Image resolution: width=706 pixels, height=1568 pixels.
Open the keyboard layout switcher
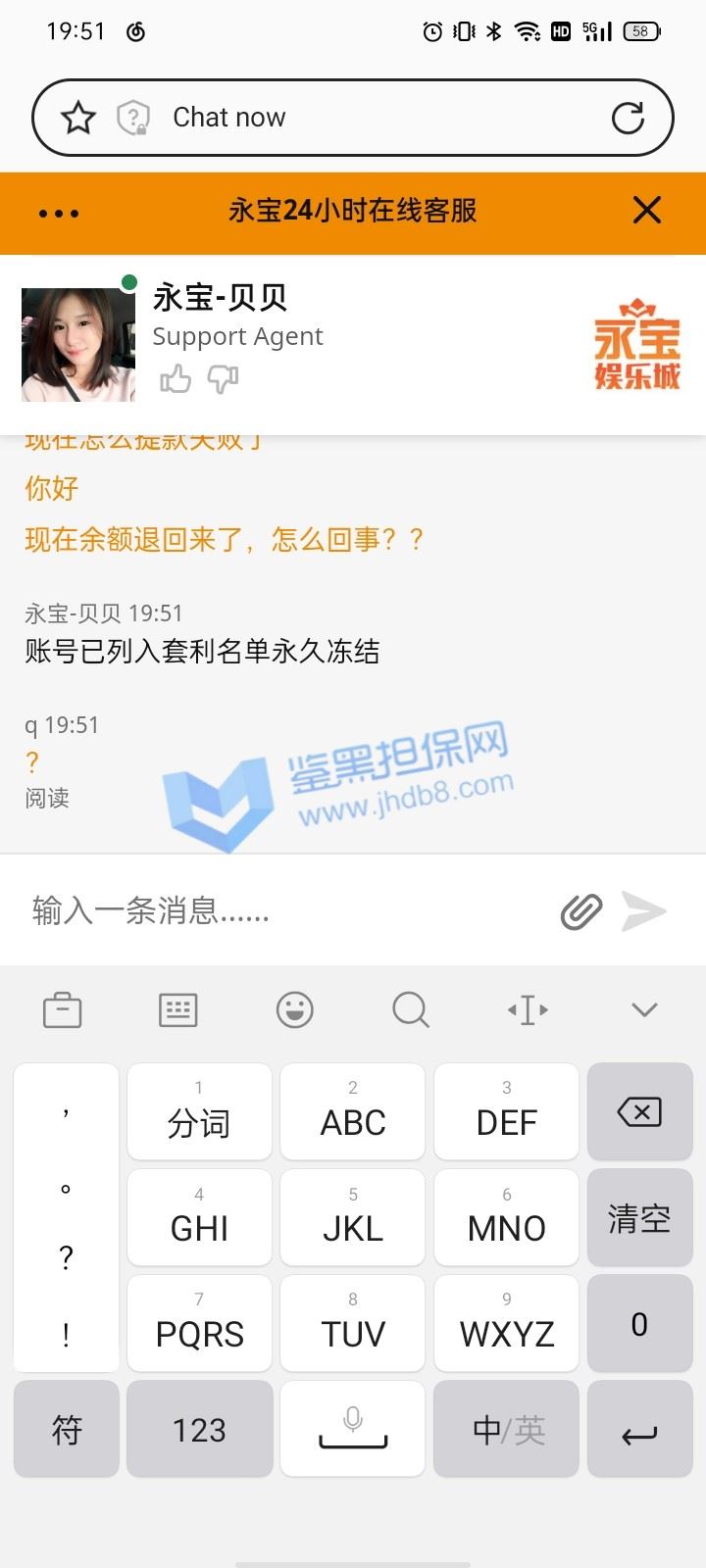tap(177, 1009)
